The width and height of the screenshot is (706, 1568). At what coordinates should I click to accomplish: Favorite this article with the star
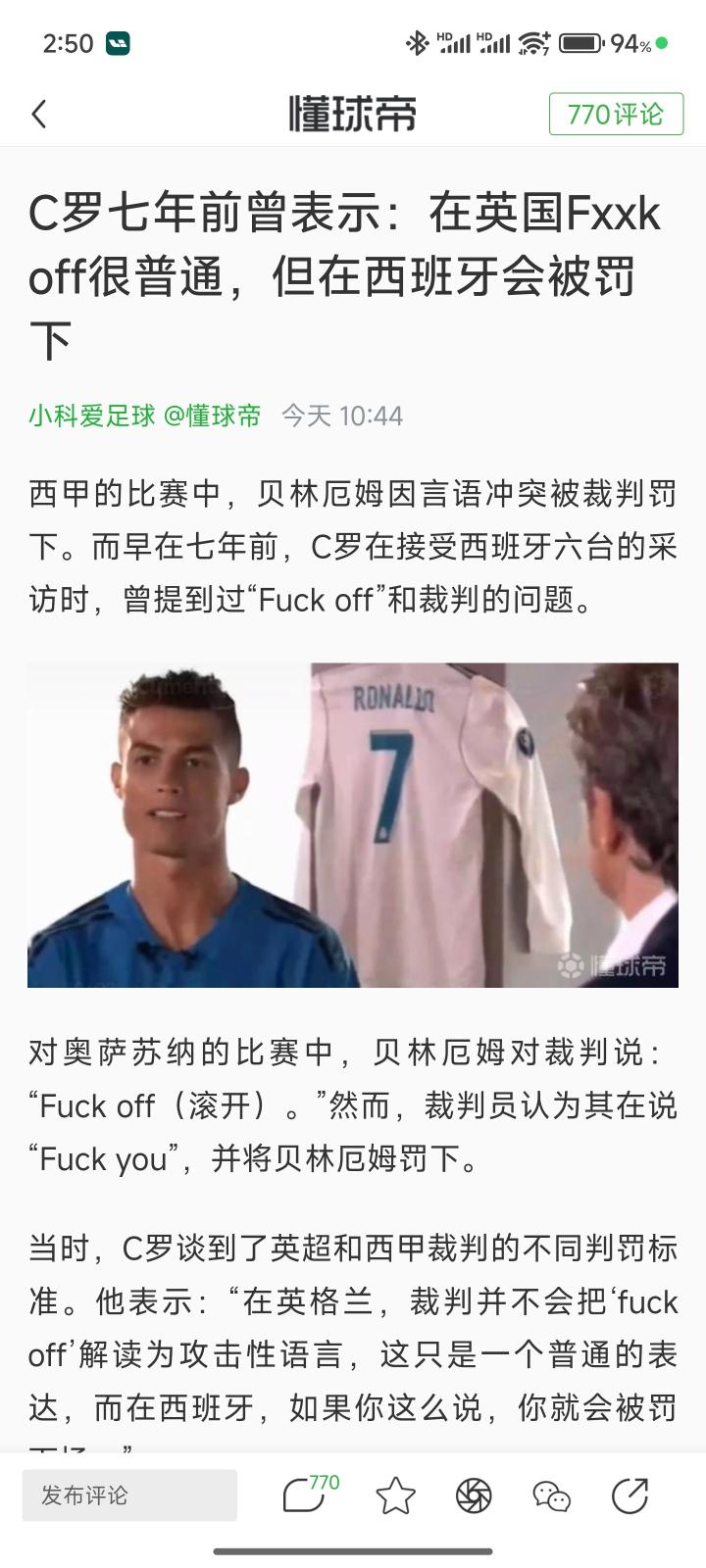[395, 1496]
